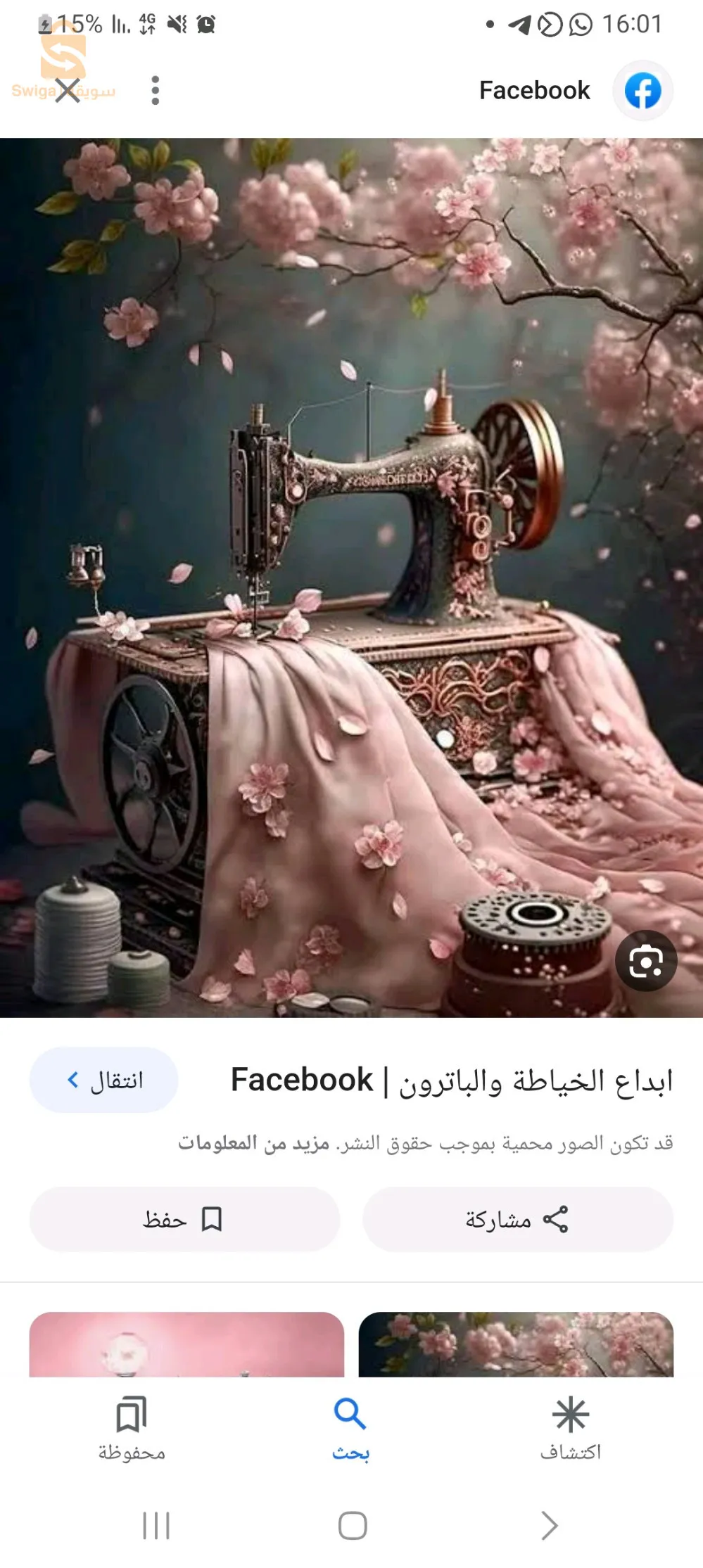
Task: Open the pink related image thumbnail
Action: (186, 1344)
